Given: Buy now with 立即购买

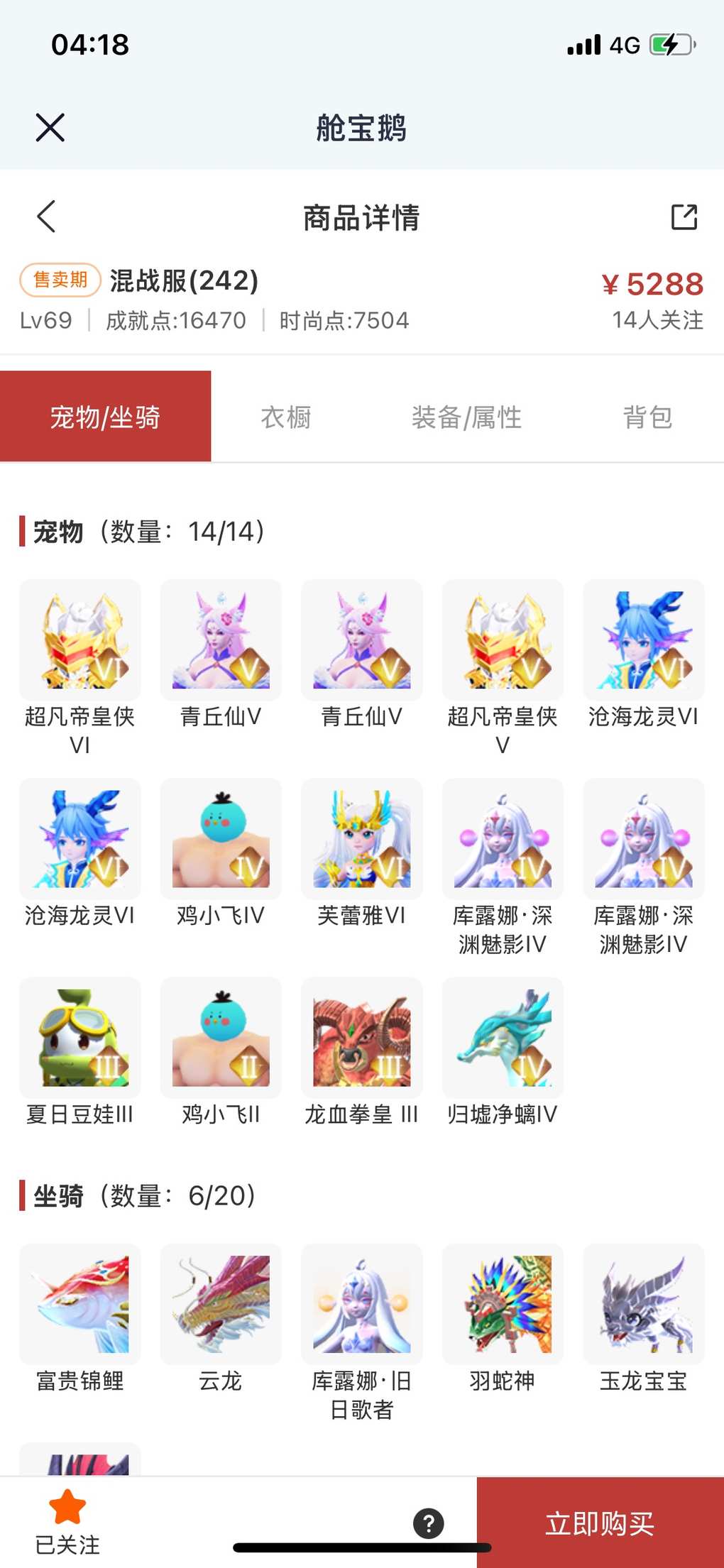Looking at the screenshot, I should click(600, 1523).
